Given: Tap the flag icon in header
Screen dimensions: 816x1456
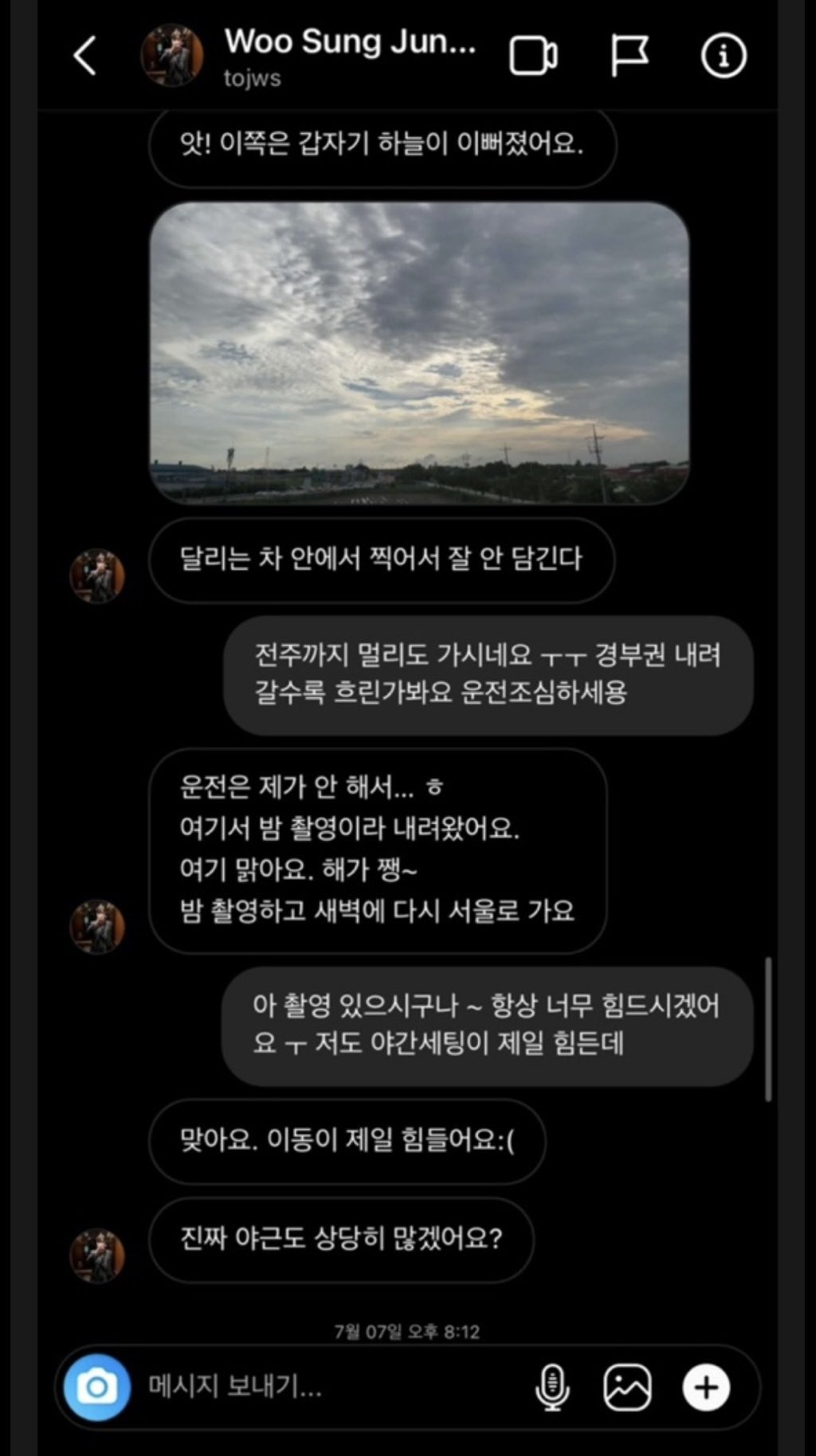Looking at the screenshot, I should 630,56.
